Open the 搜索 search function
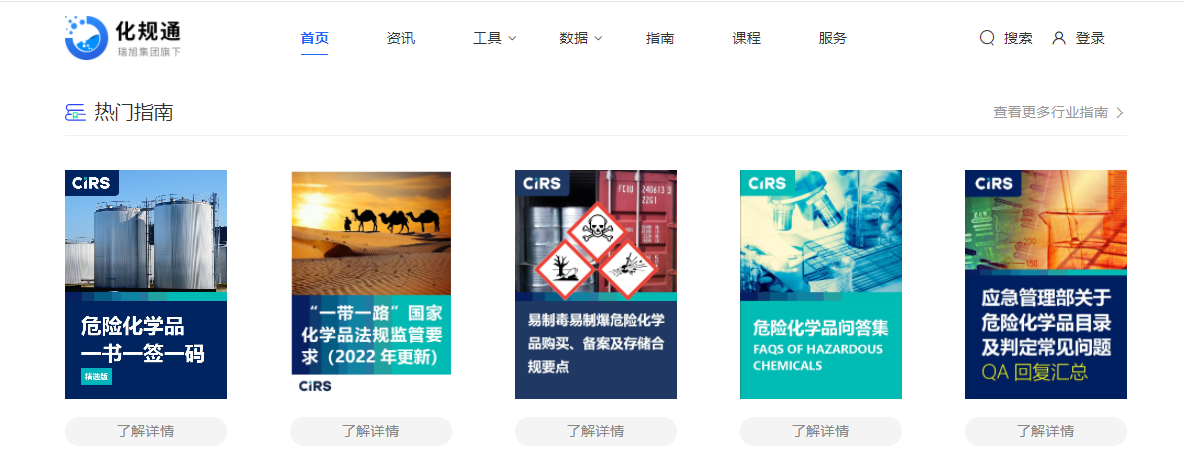This screenshot has height=469, width=1184. coord(1006,38)
